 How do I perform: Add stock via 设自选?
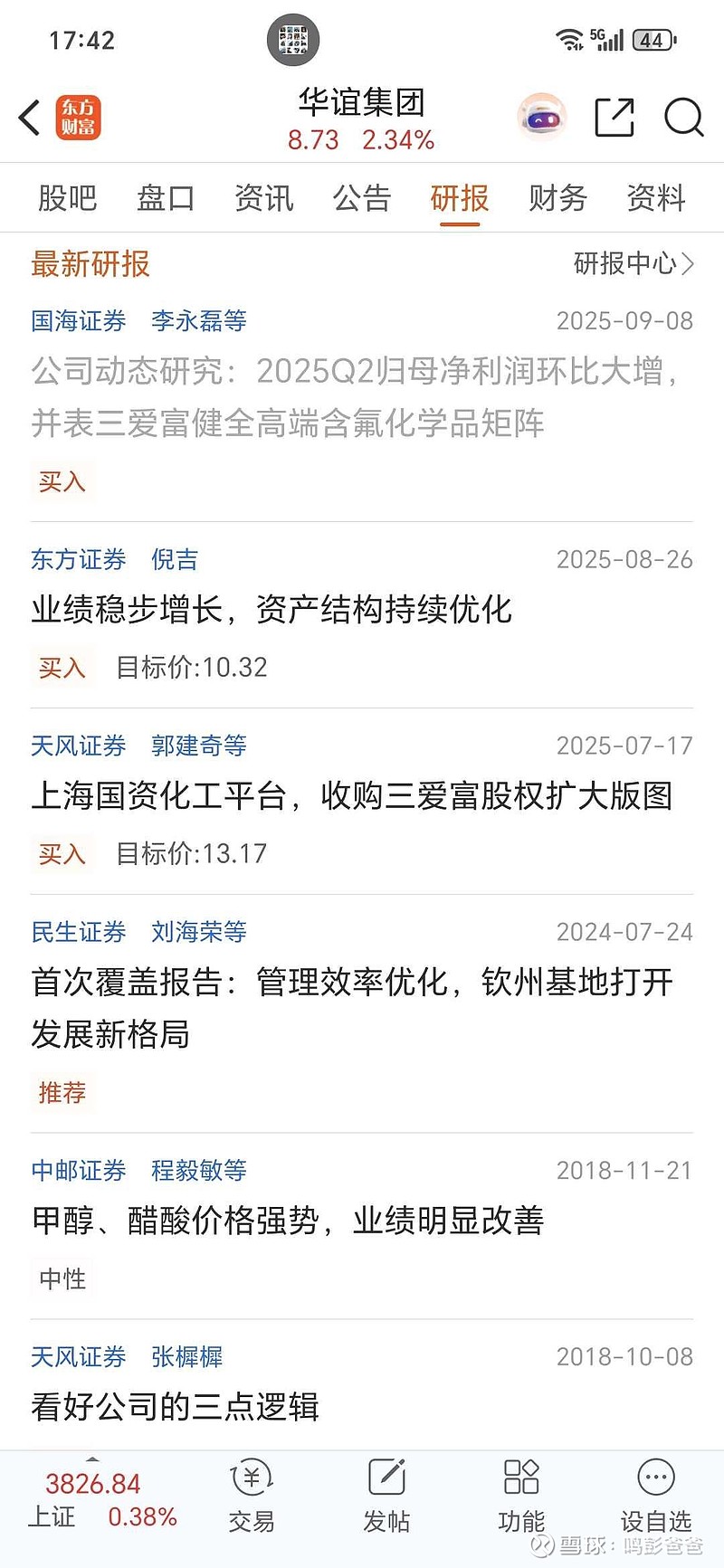655,1496
